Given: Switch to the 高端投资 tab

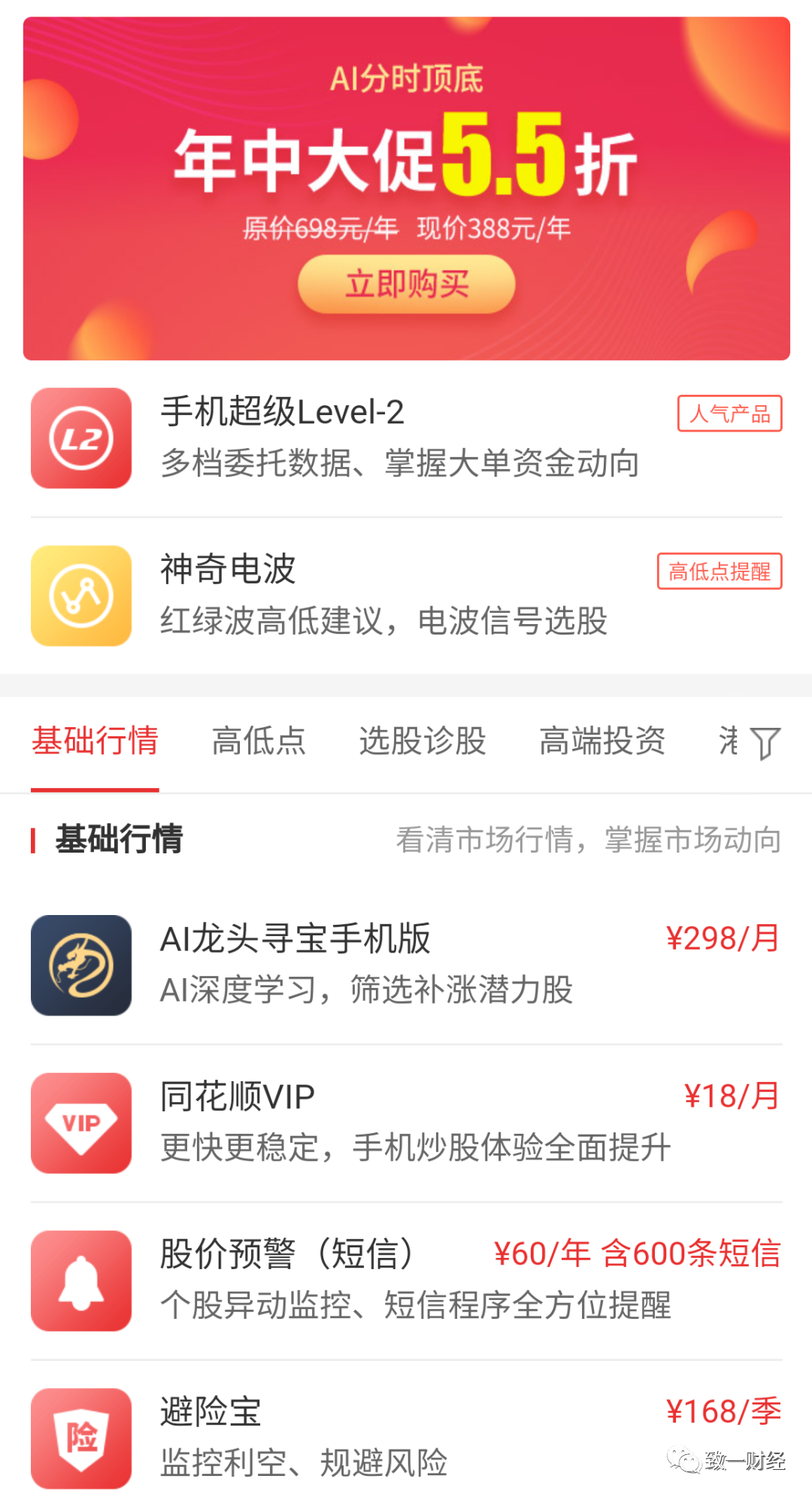Looking at the screenshot, I should (602, 741).
